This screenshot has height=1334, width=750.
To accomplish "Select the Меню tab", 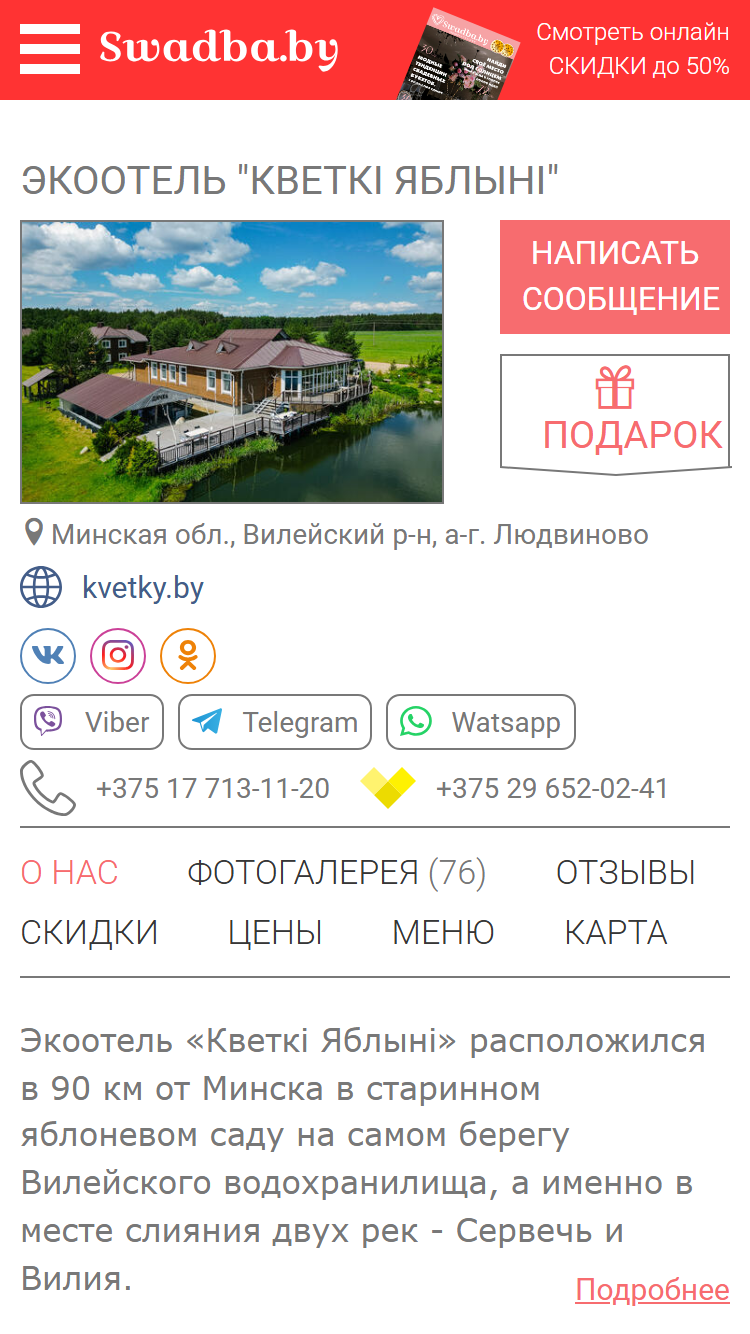I will (443, 933).
